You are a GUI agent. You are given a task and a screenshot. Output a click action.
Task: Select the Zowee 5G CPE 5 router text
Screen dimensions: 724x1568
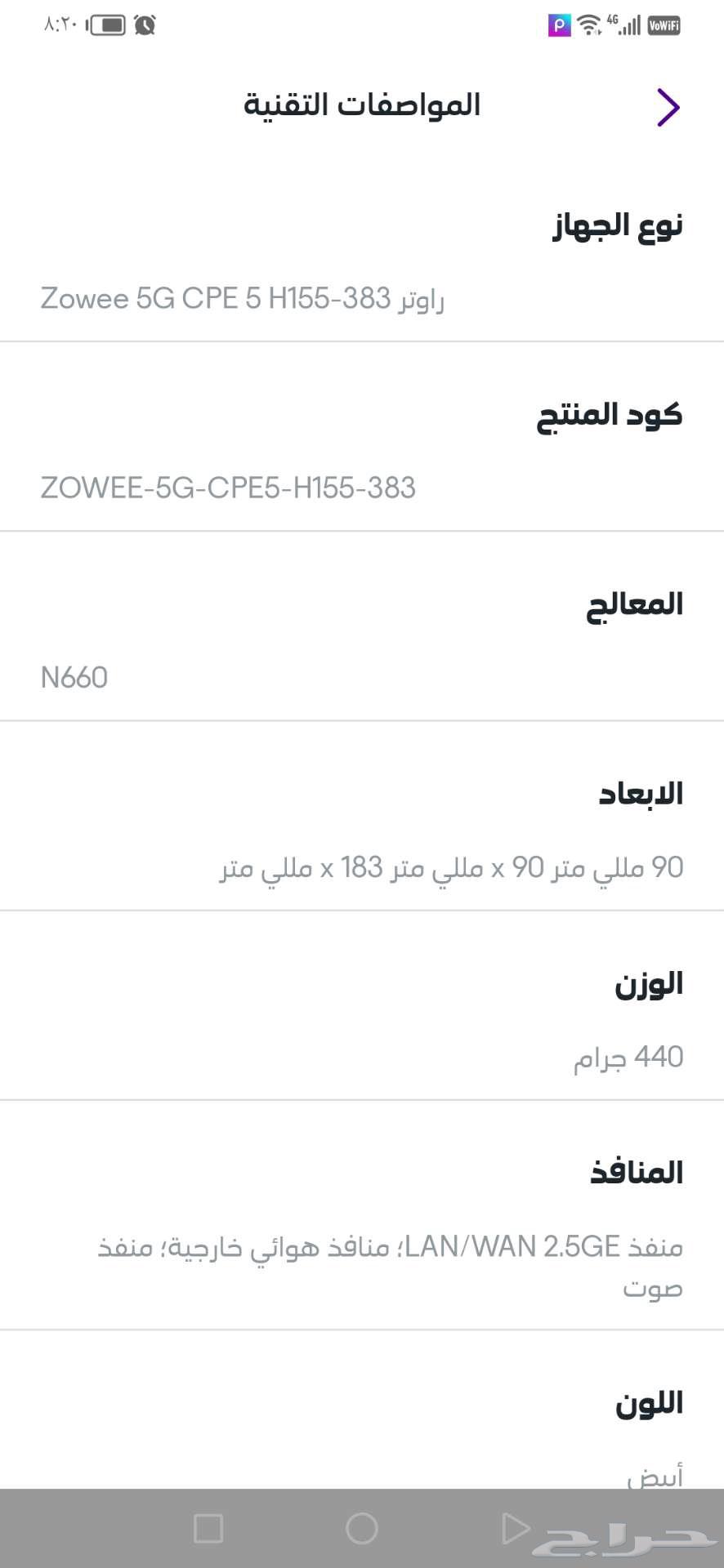coord(243,299)
